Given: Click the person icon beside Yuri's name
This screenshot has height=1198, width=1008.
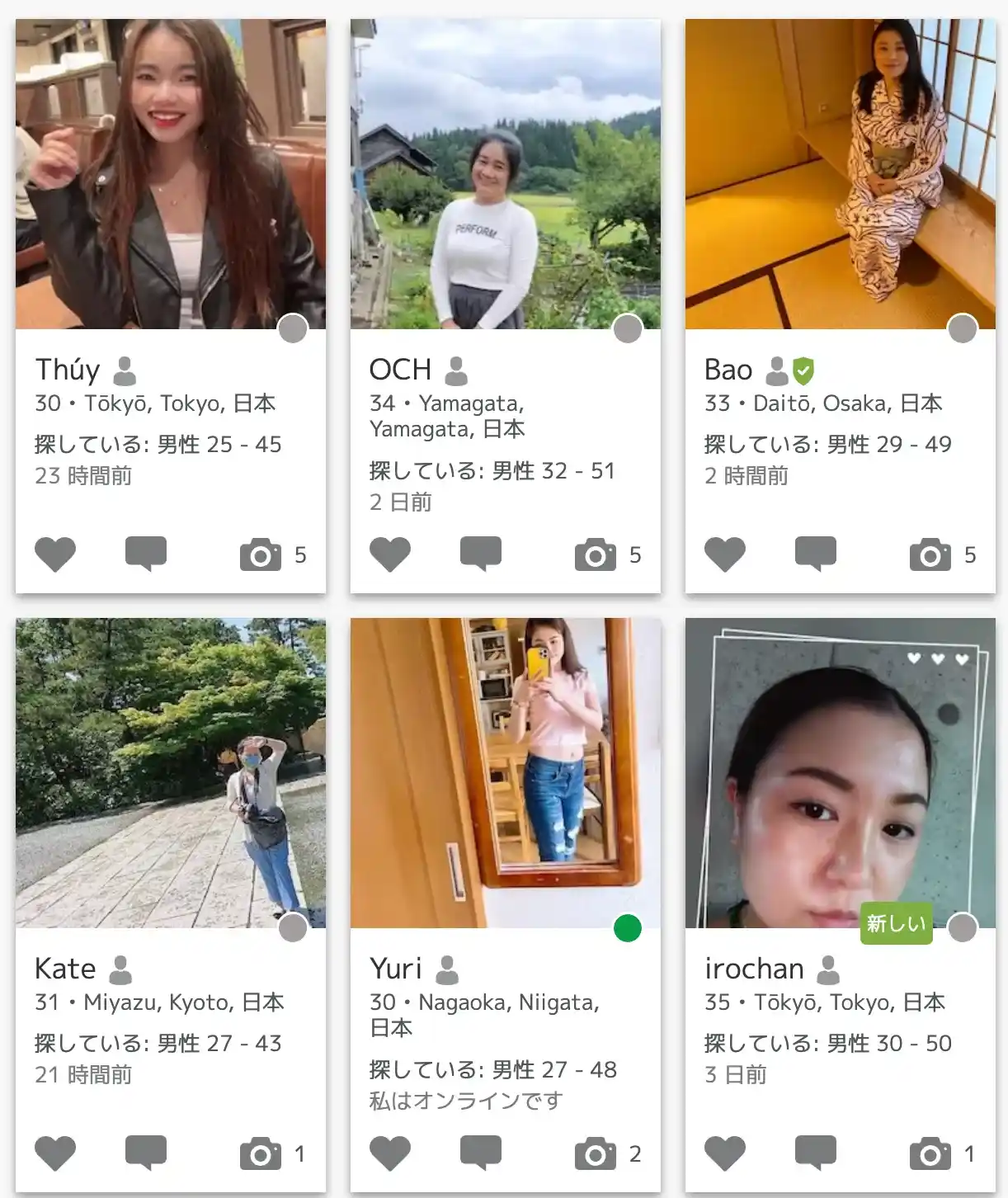Looking at the screenshot, I should coord(445,970).
